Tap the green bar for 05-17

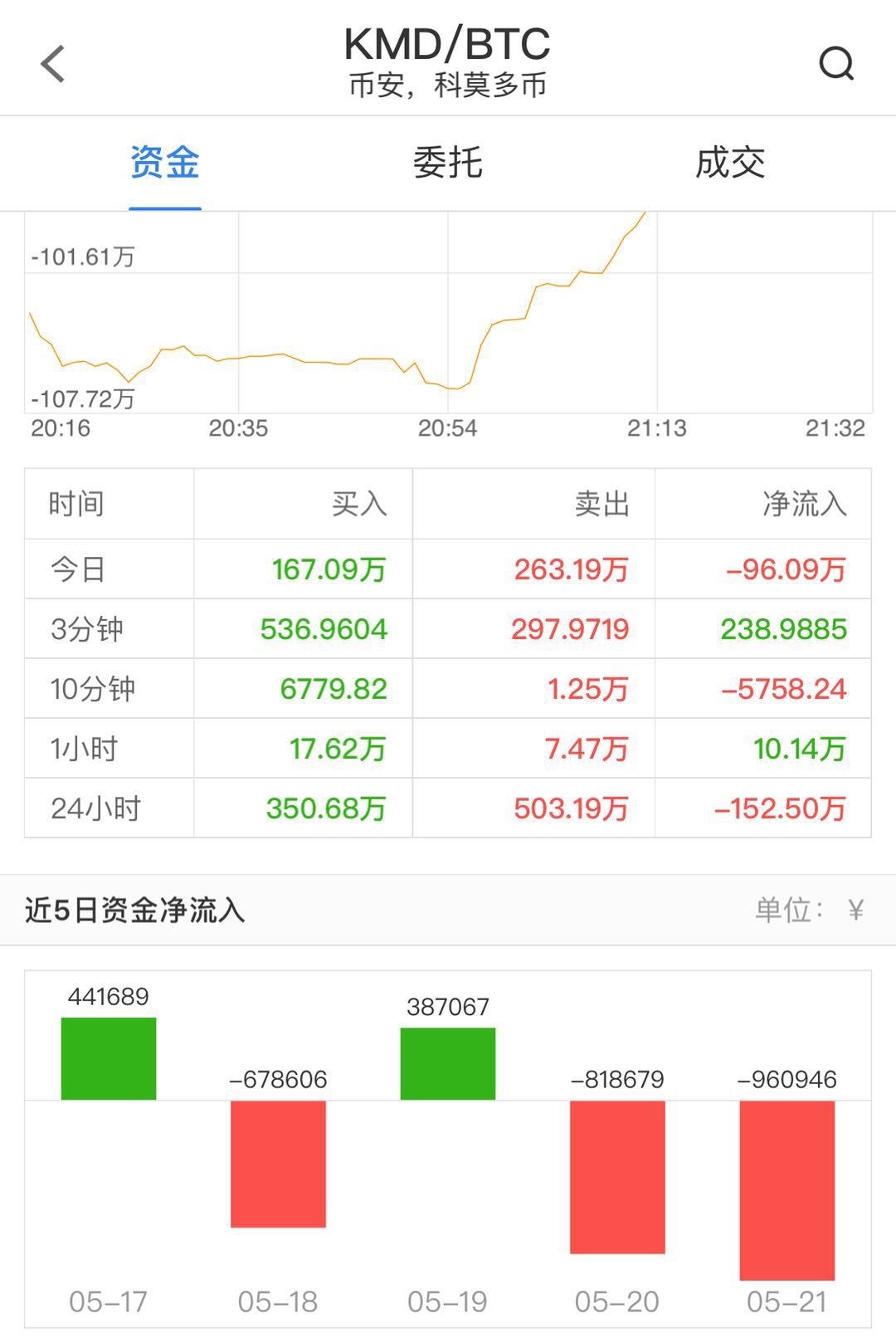(x=108, y=1058)
